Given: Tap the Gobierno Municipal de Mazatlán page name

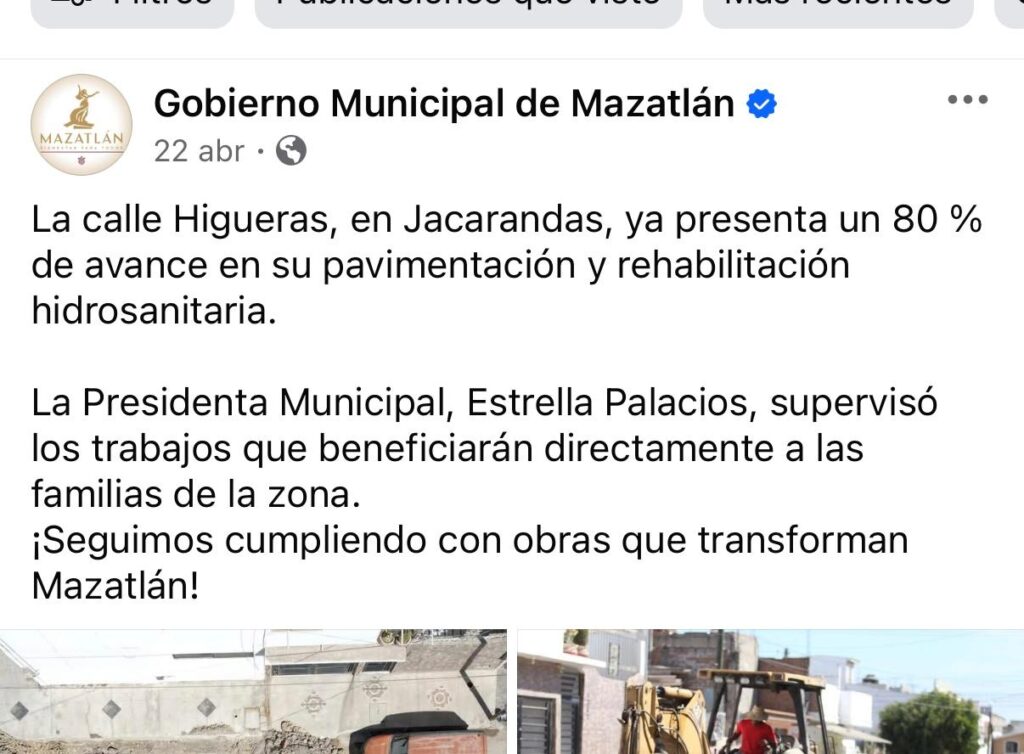Looking at the screenshot, I should click(x=444, y=102).
